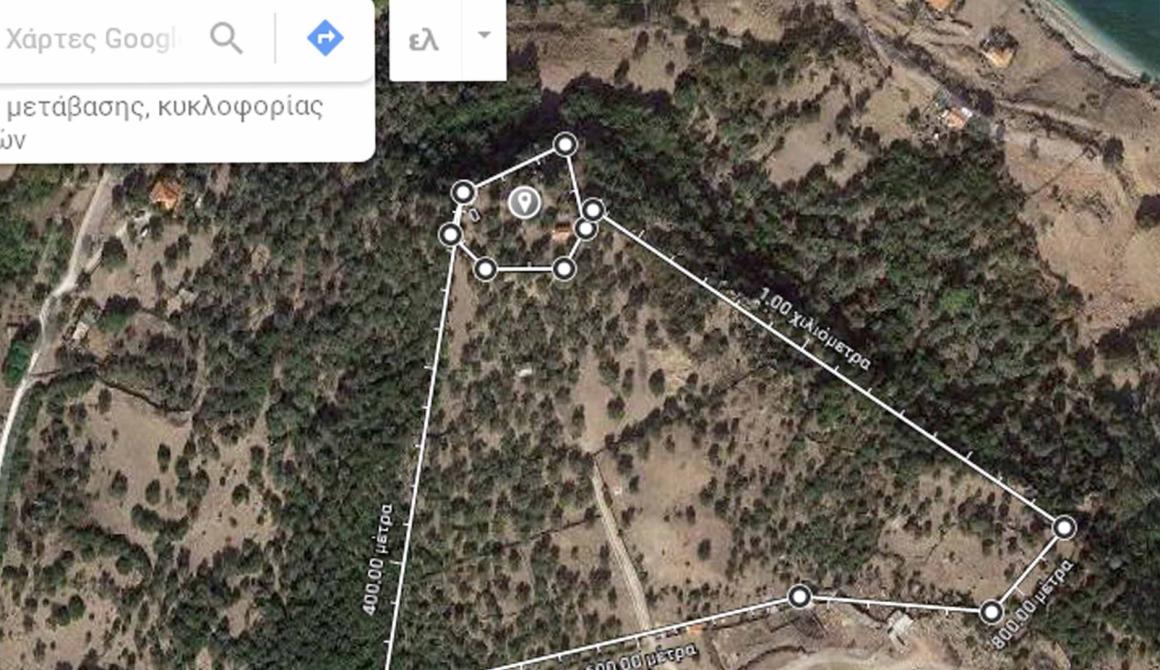1160x670 pixels.
Task: Tap the magnifier search icon
Action: click(227, 39)
